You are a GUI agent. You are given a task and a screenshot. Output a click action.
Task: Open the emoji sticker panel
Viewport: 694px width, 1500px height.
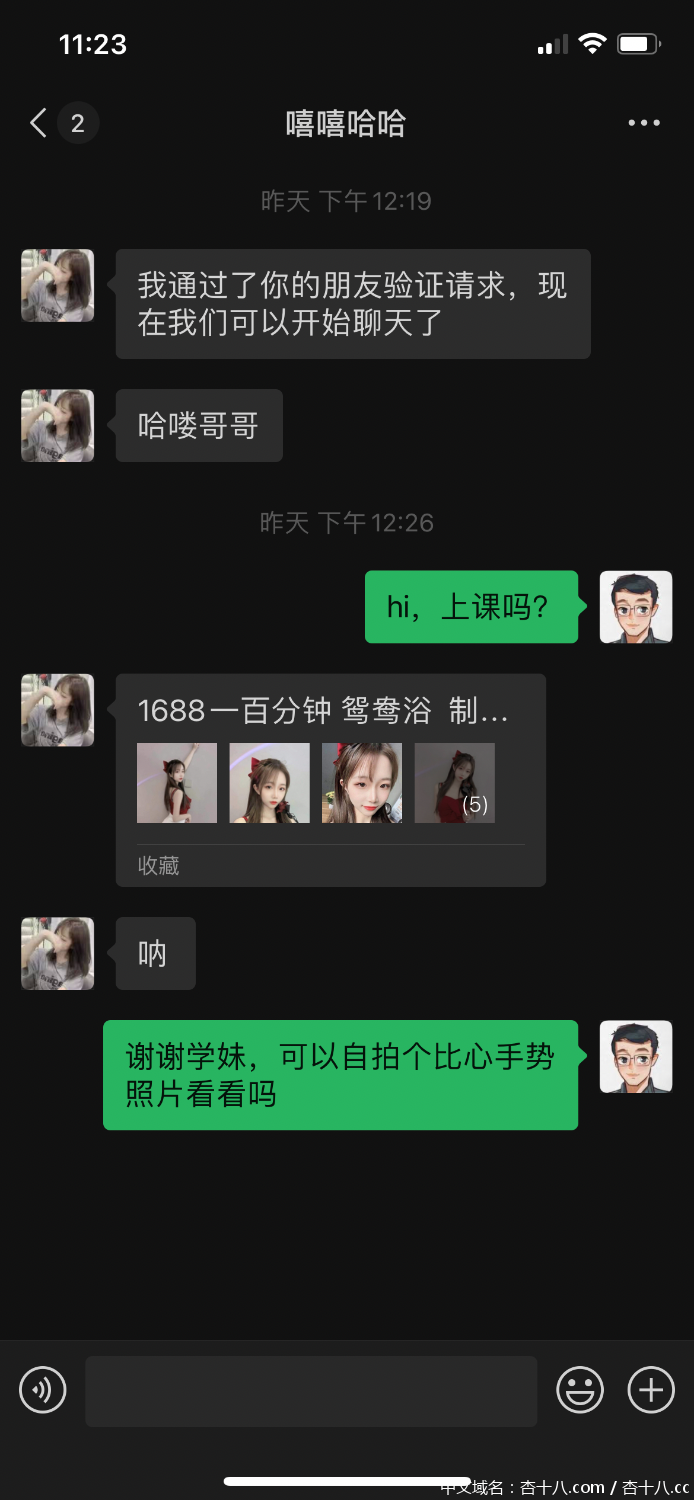point(580,1390)
